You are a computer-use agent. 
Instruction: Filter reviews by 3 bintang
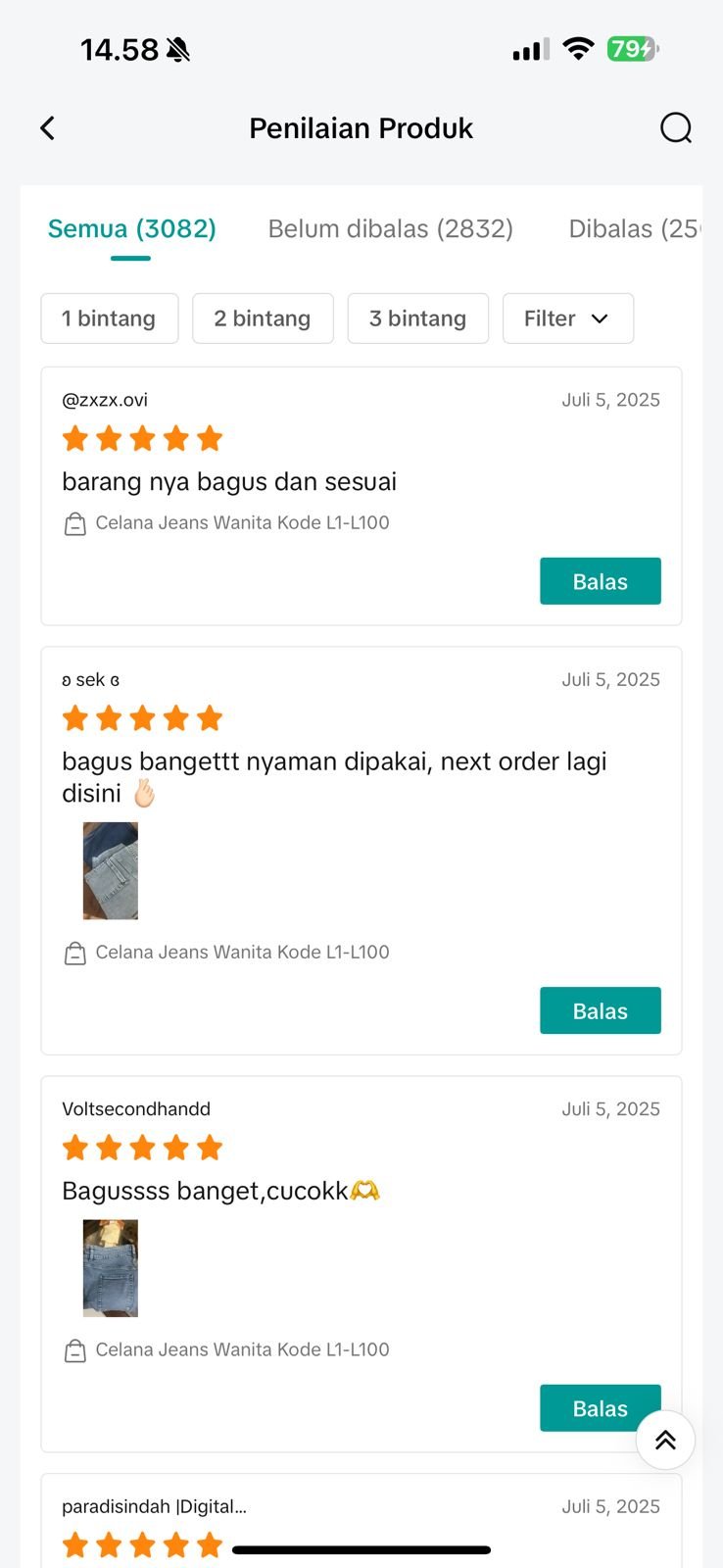(417, 318)
